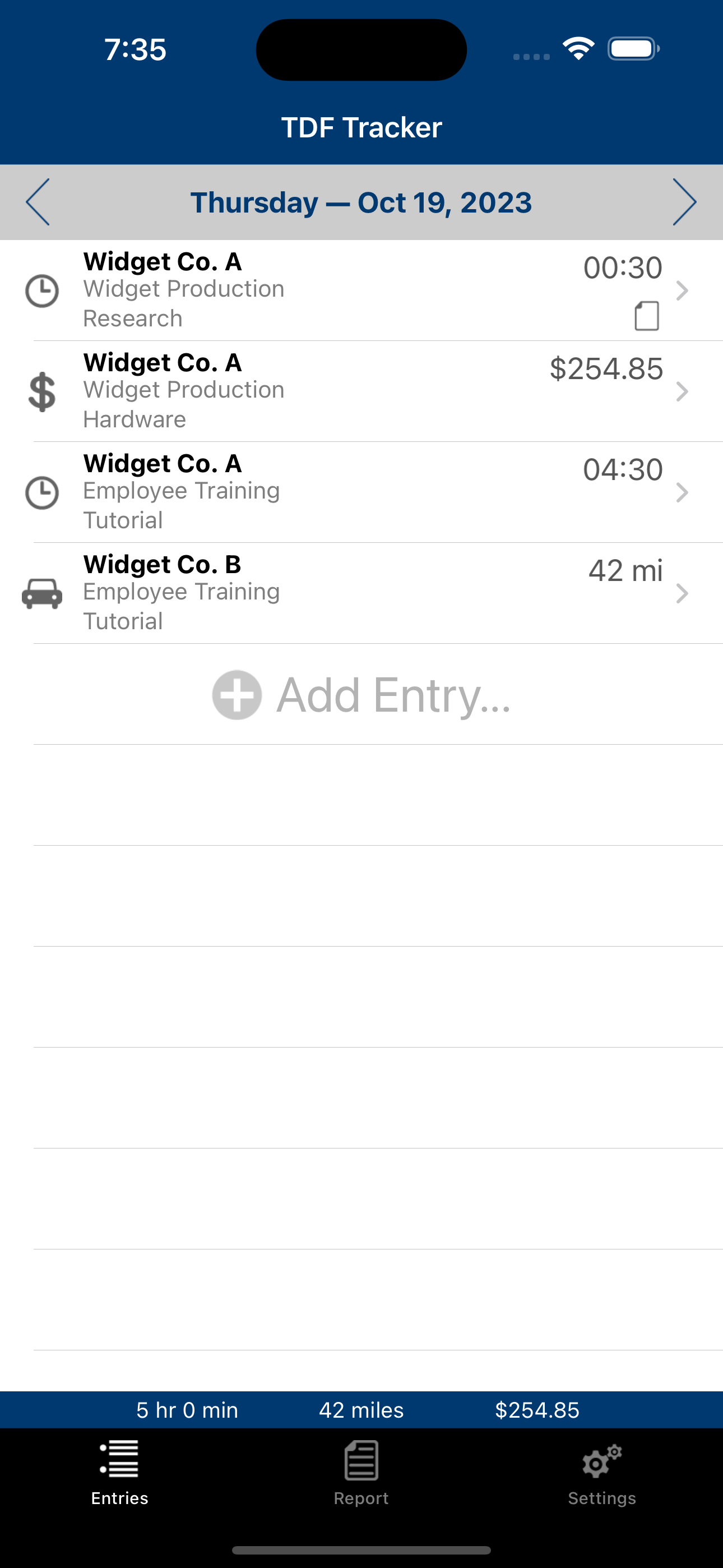Open the 04:30 Tutorial time entry
723x1568 pixels.
(361, 492)
